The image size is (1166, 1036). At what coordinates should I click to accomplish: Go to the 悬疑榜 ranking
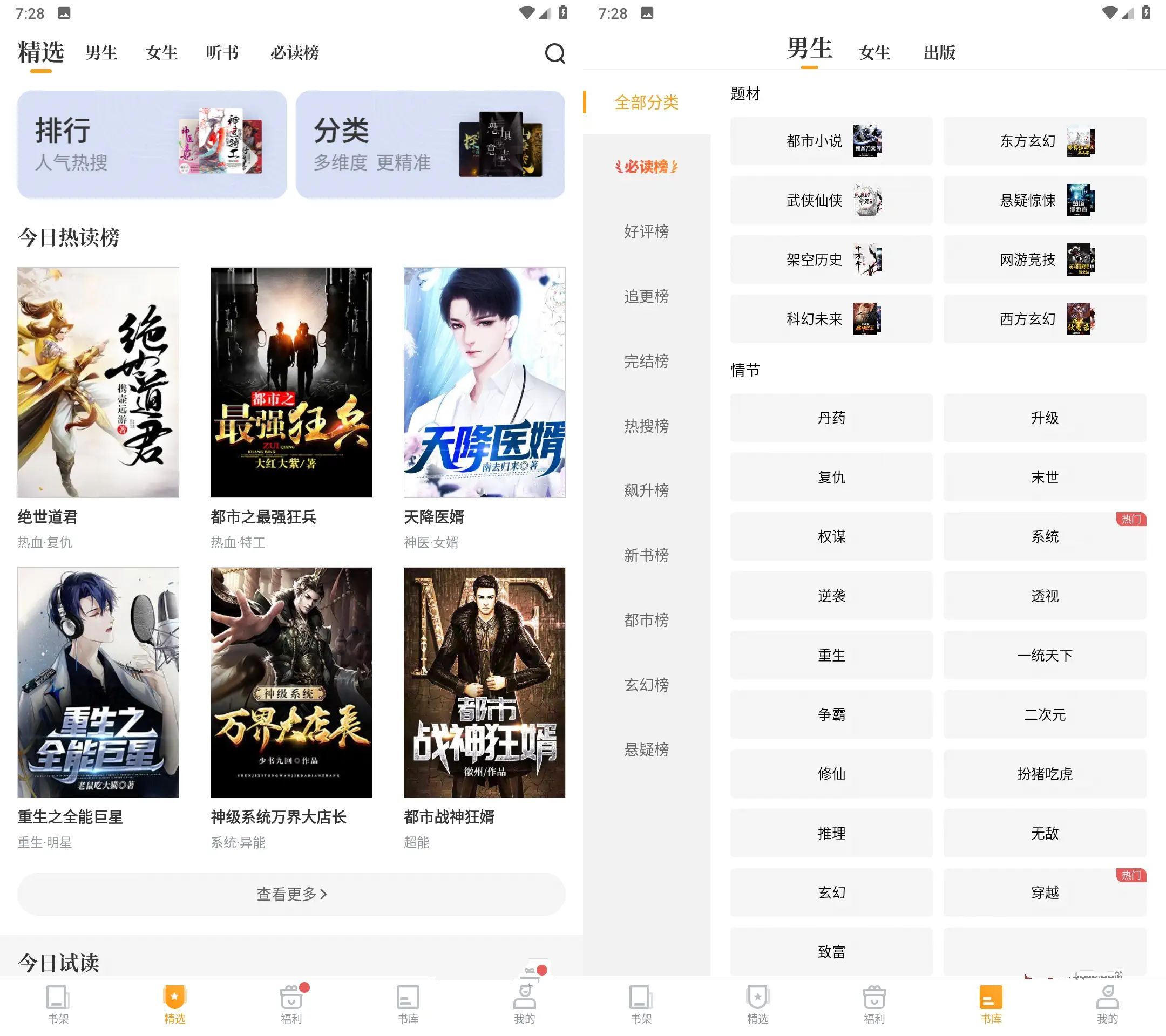click(646, 749)
